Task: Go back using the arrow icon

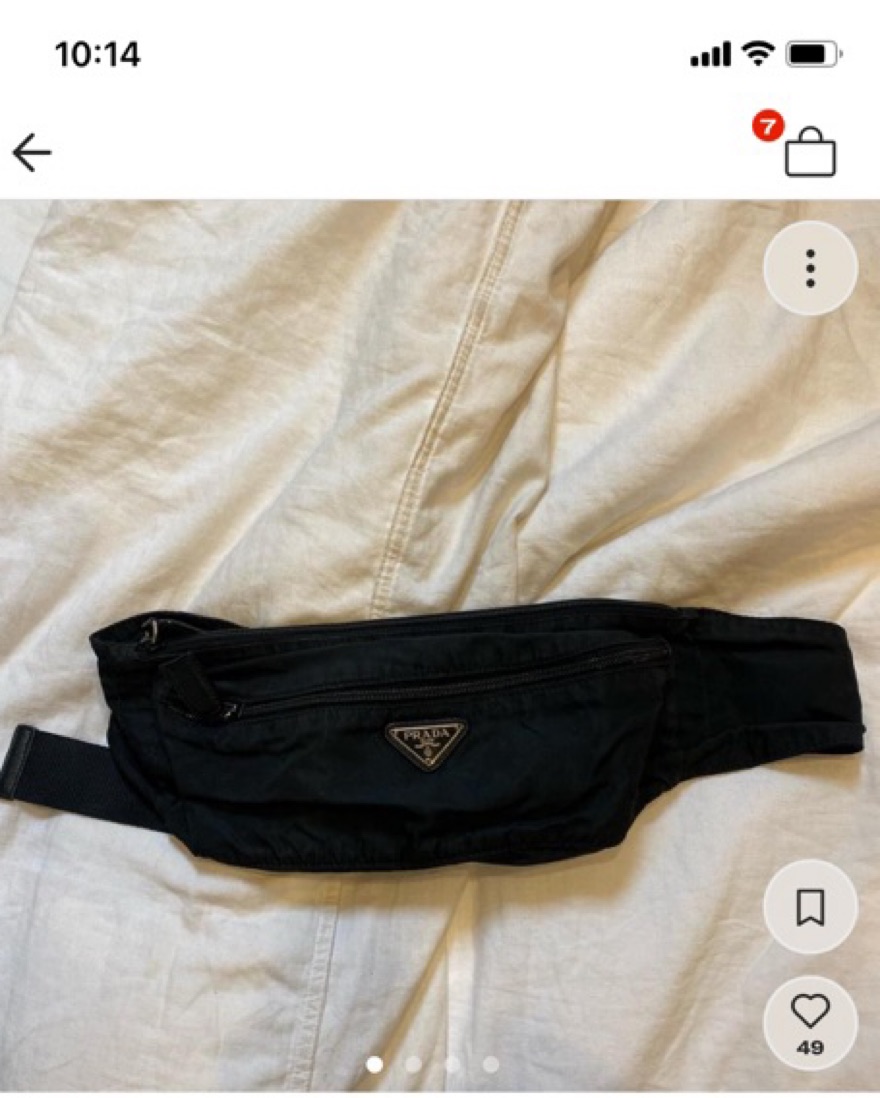Action: [x=32, y=153]
